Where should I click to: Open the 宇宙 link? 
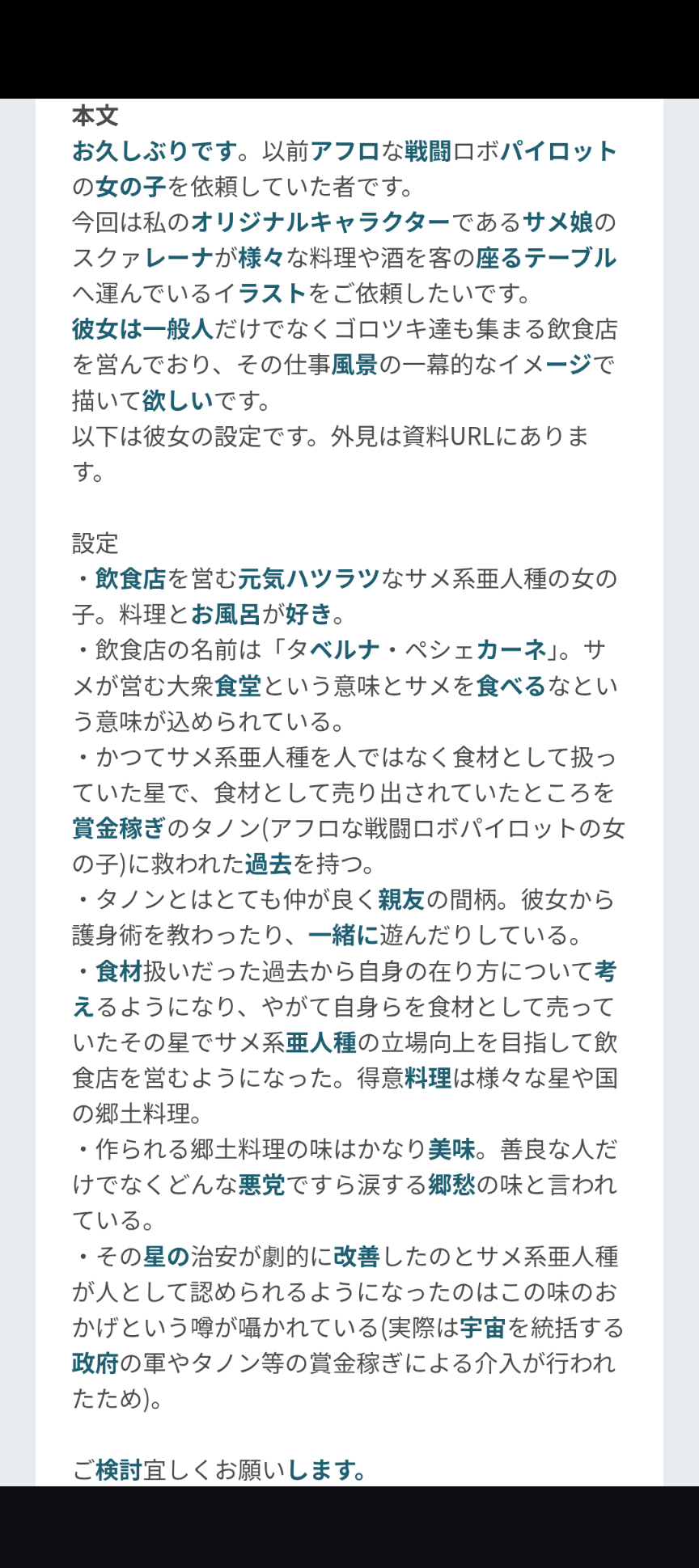coord(483,1328)
